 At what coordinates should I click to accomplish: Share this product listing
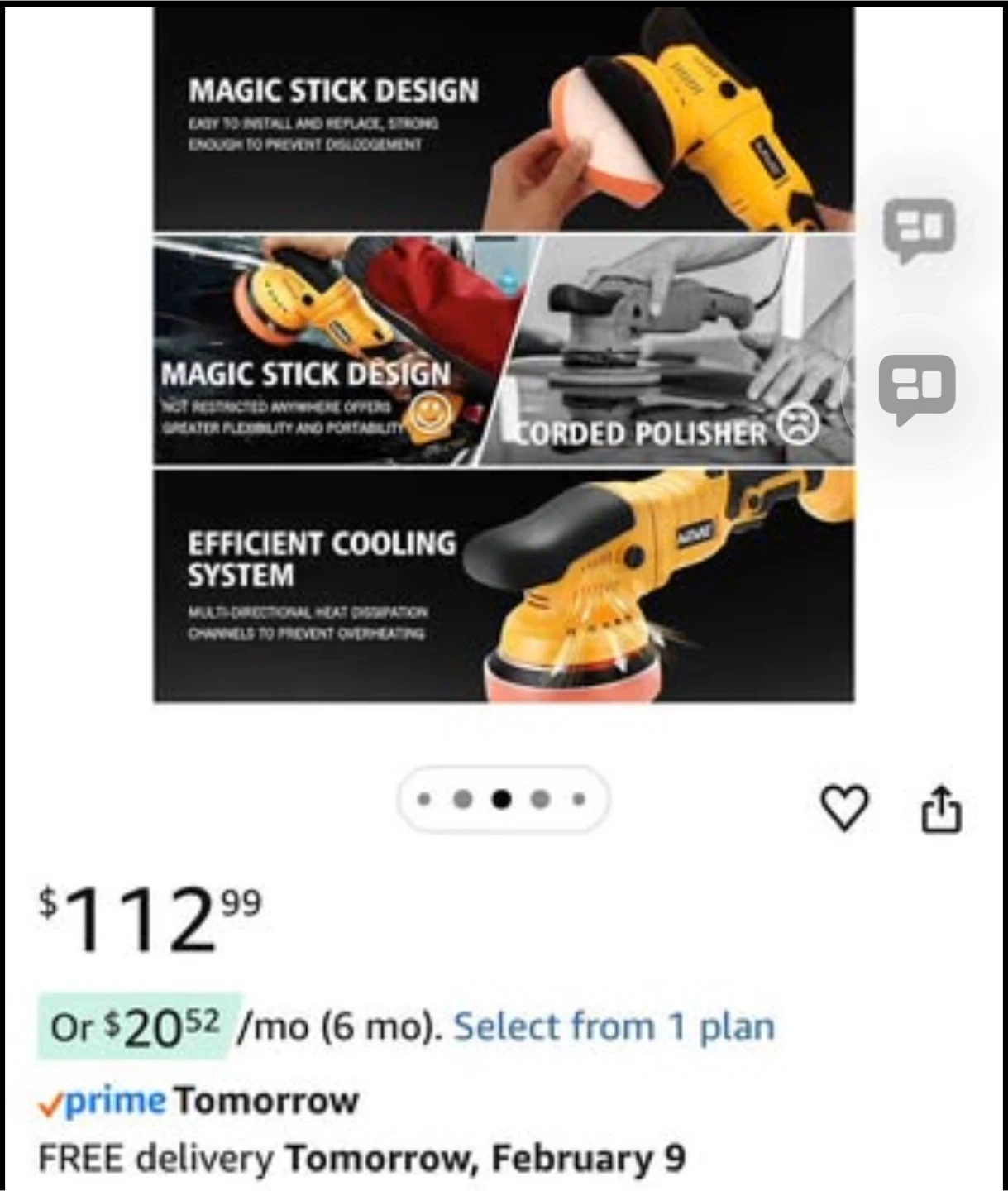941,808
